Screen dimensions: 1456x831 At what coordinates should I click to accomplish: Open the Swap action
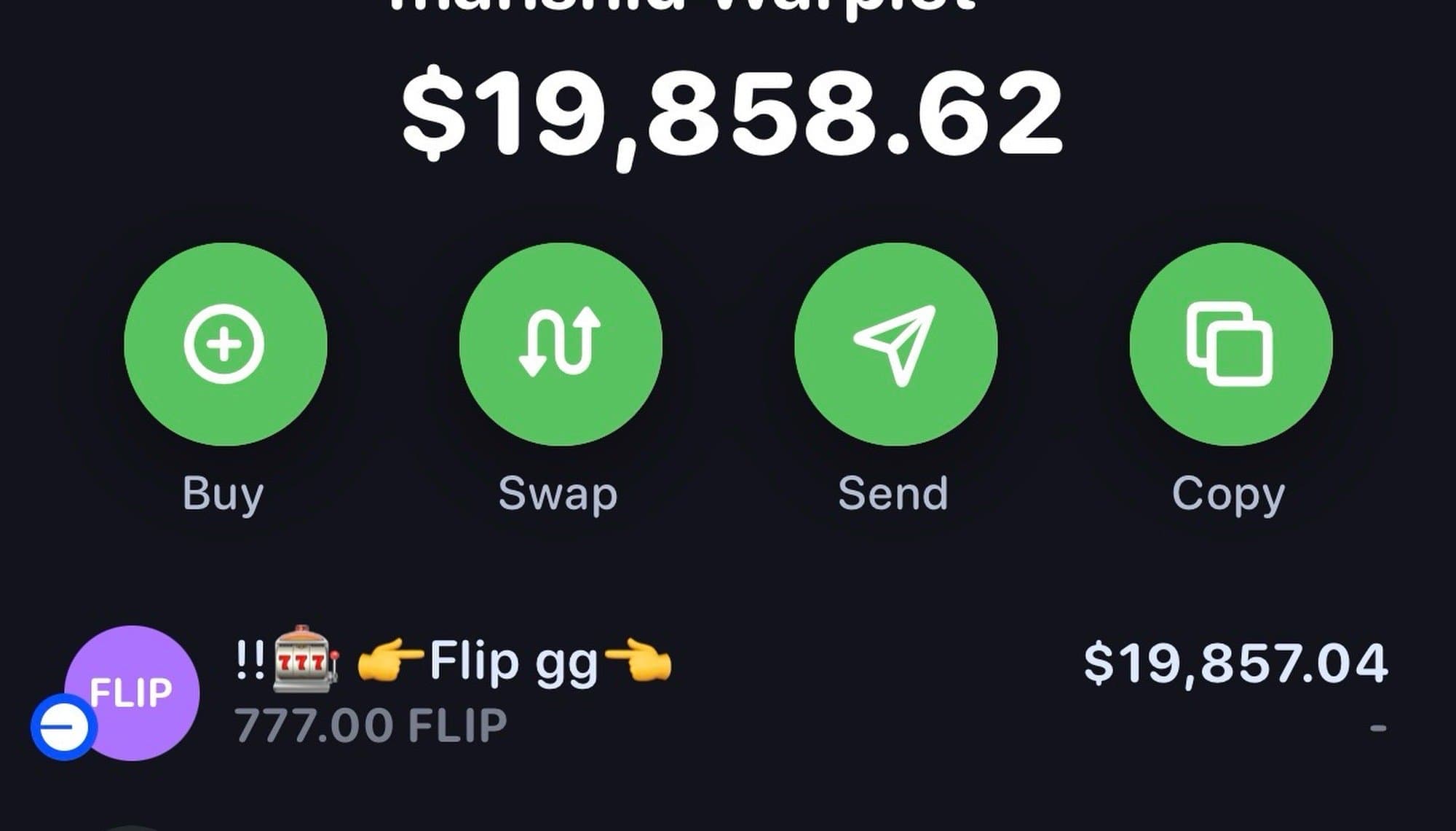560,344
